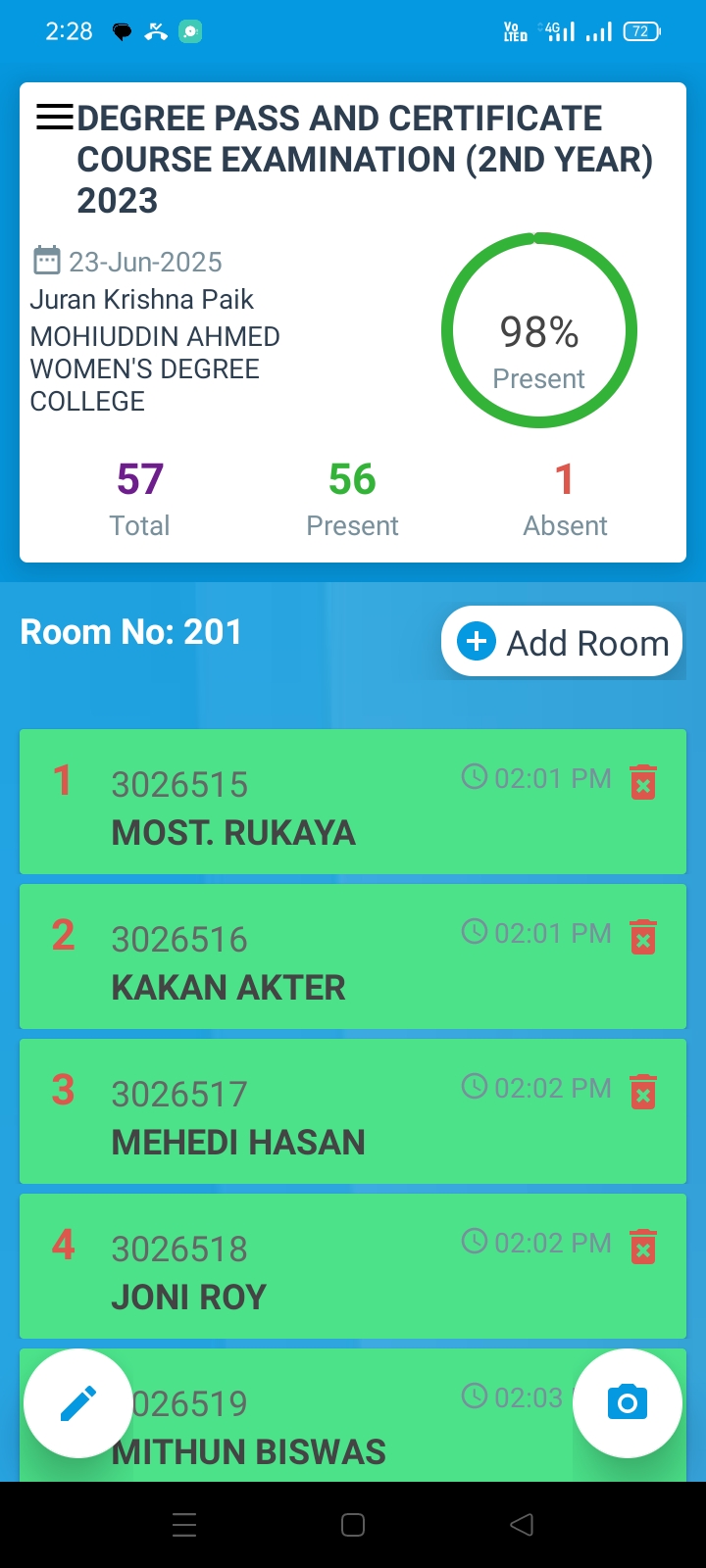Tap the delete icon beside JONI ROY
The image size is (706, 1568).
643,1246
